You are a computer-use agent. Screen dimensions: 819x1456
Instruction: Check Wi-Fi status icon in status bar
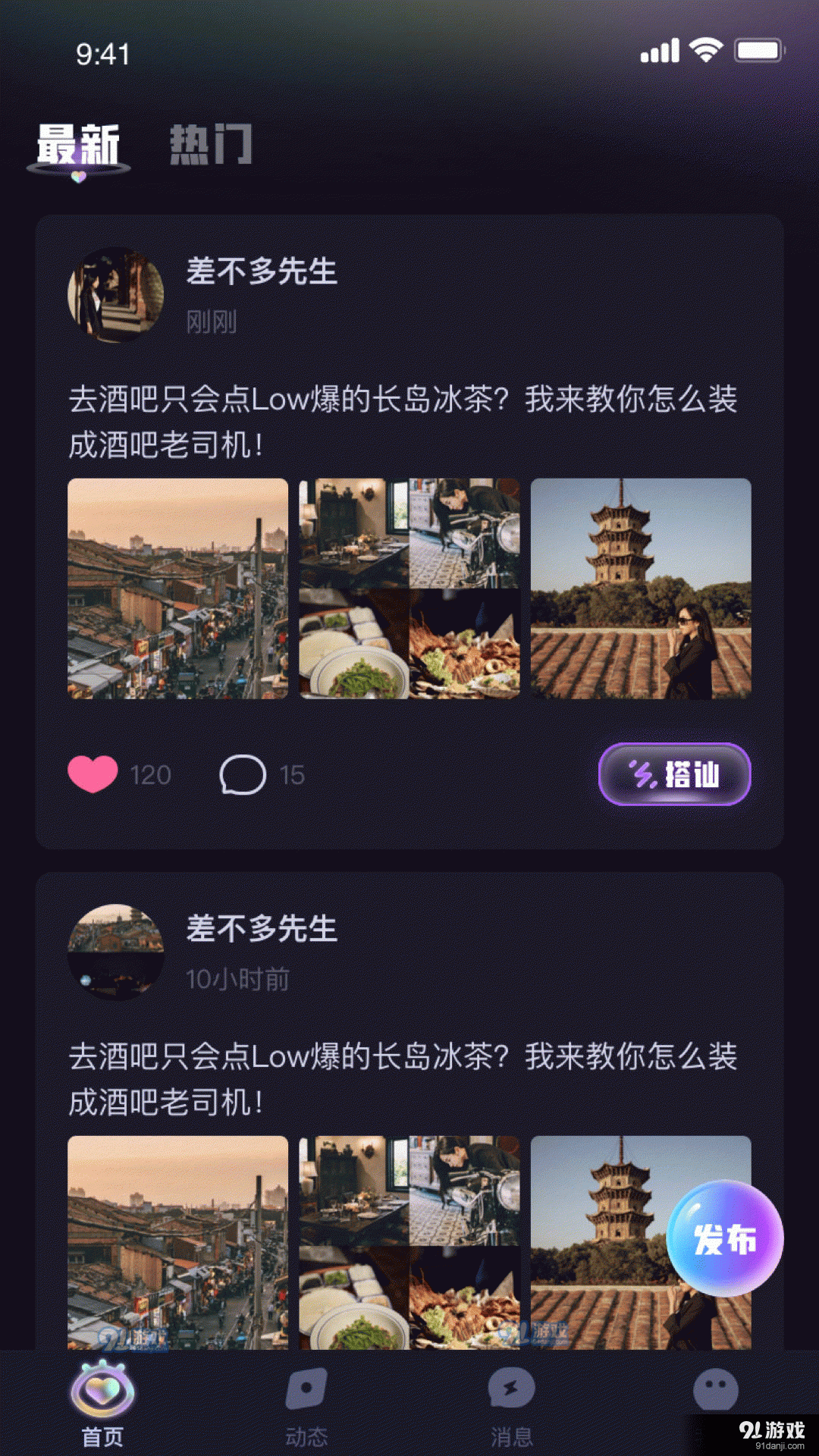click(706, 49)
